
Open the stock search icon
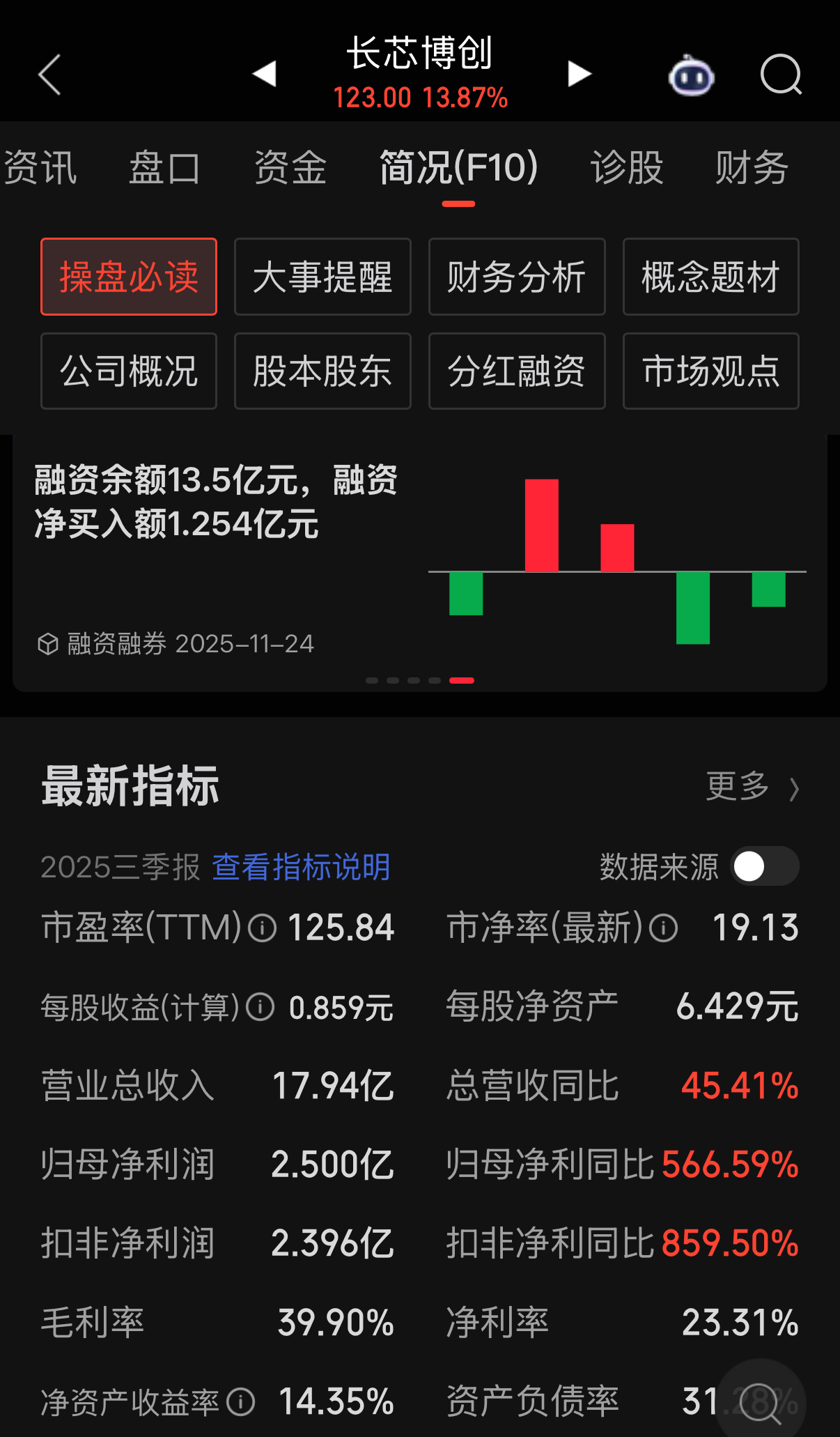[x=780, y=76]
